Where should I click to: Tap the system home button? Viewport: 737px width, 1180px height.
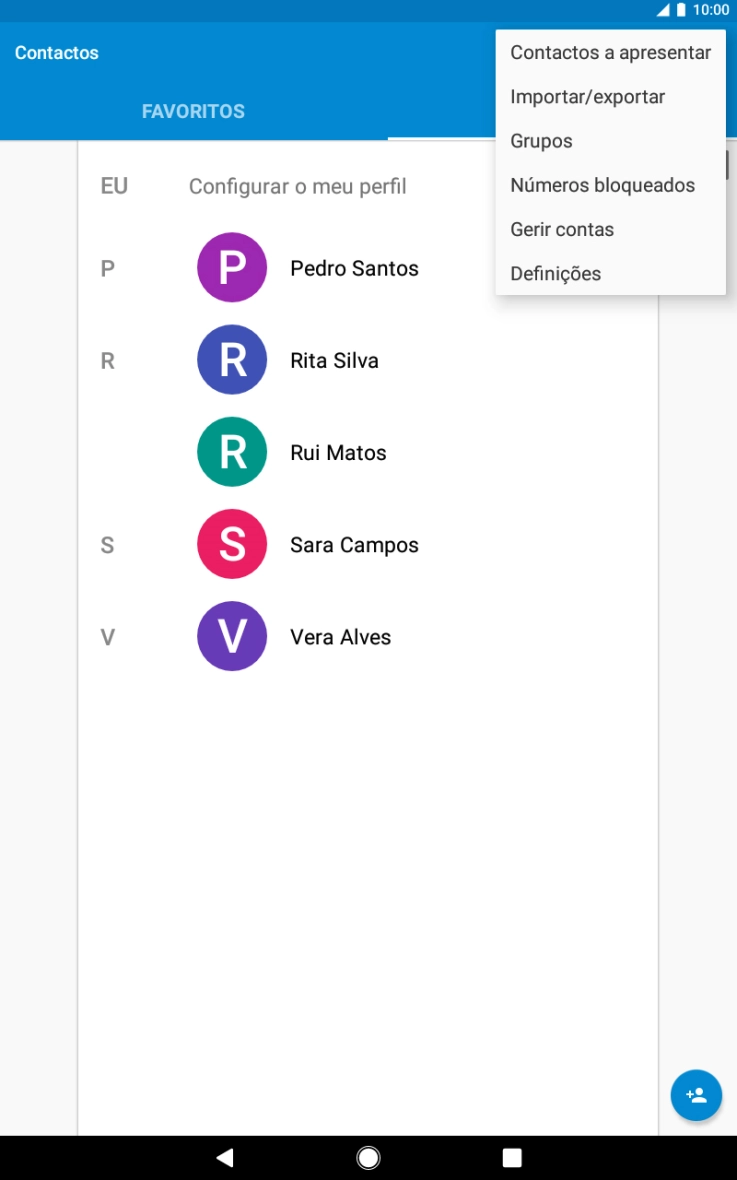coord(368,1157)
